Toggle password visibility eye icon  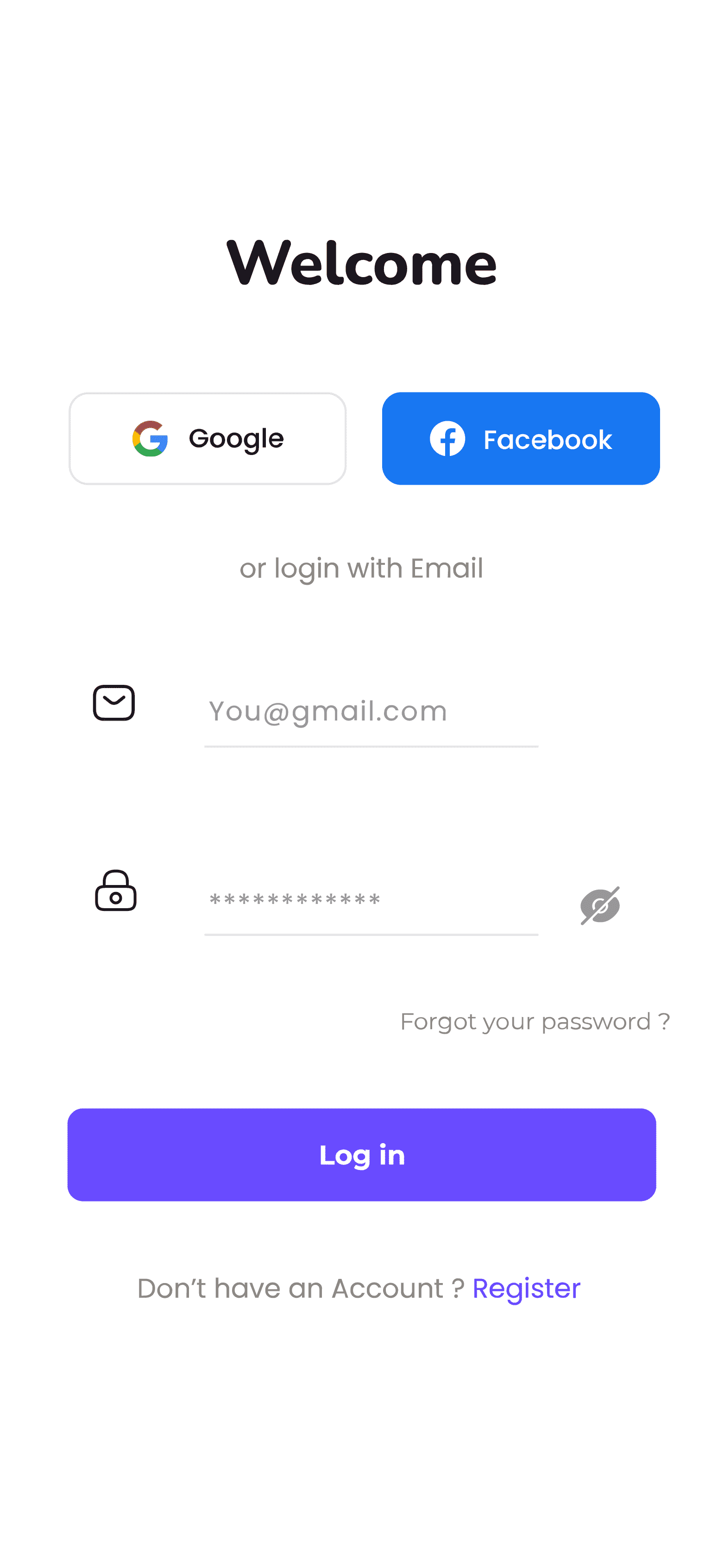pos(600,905)
